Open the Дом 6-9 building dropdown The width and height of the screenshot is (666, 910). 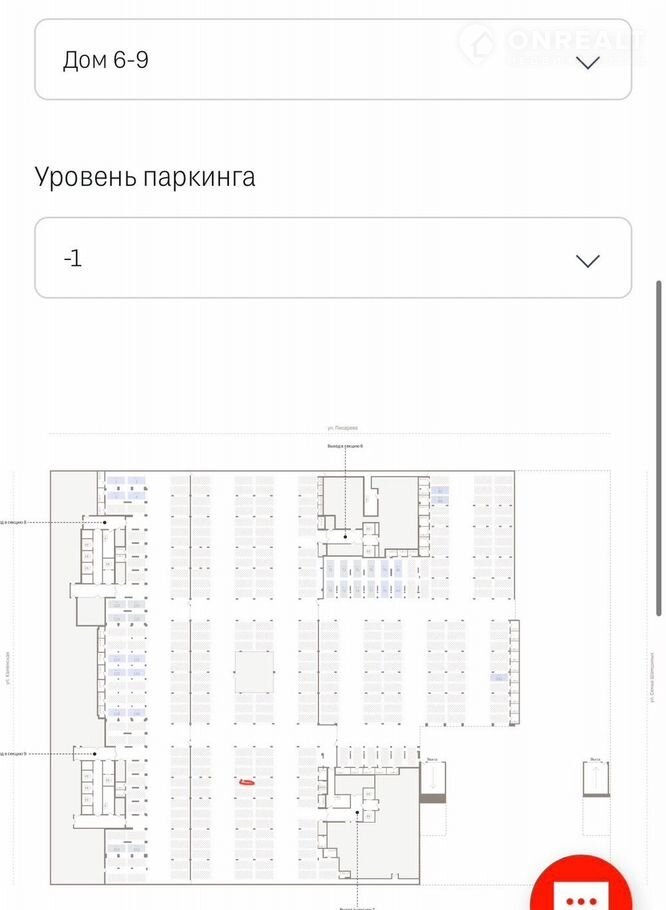(x=333, y=60)
